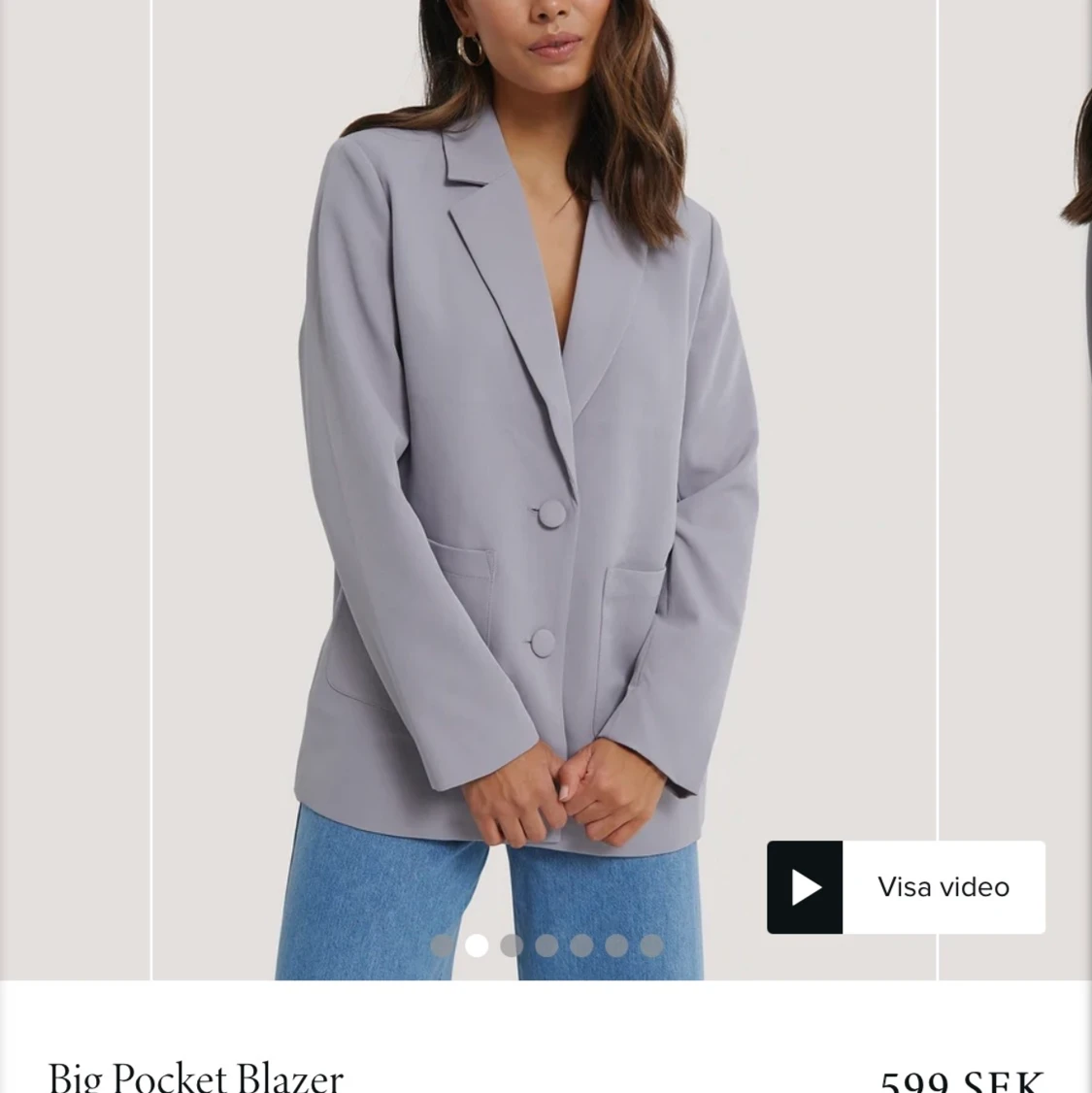Jump to the first image dot
1092x1093 pixels.
[442, 945]
